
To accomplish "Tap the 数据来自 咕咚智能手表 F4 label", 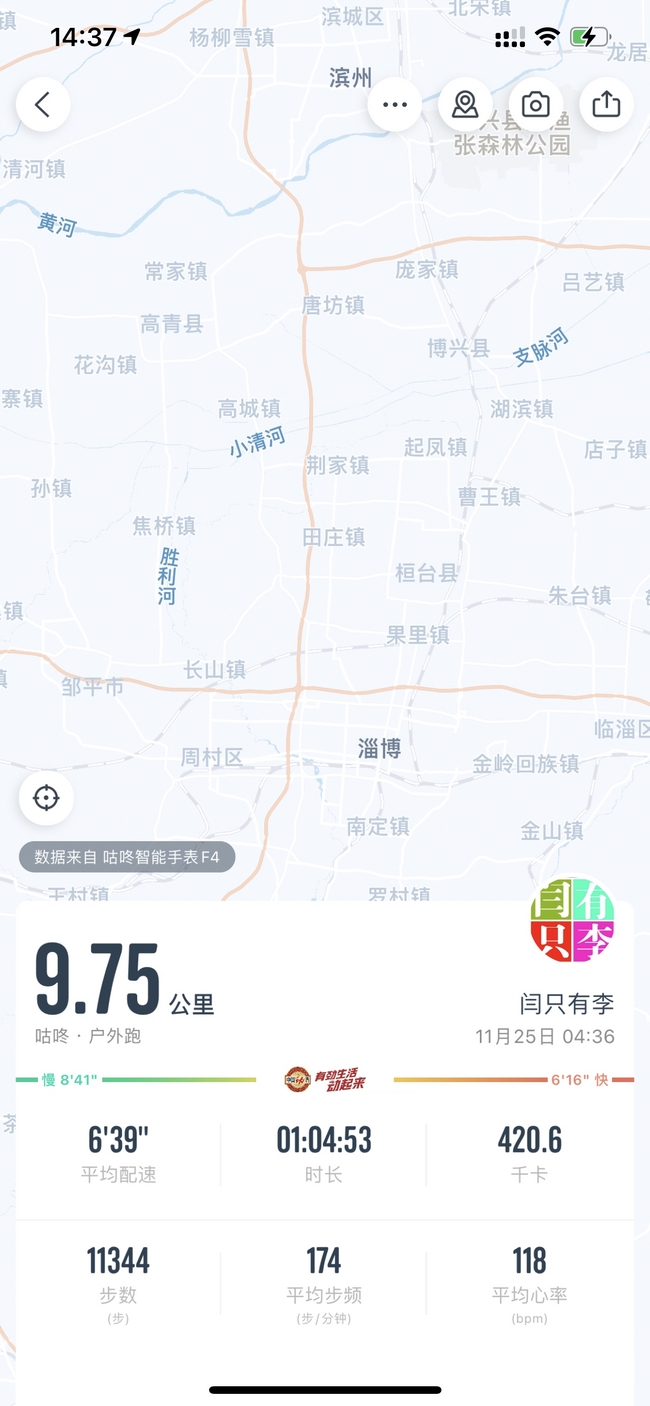I will pyautogui.click(x=128, y=857).
